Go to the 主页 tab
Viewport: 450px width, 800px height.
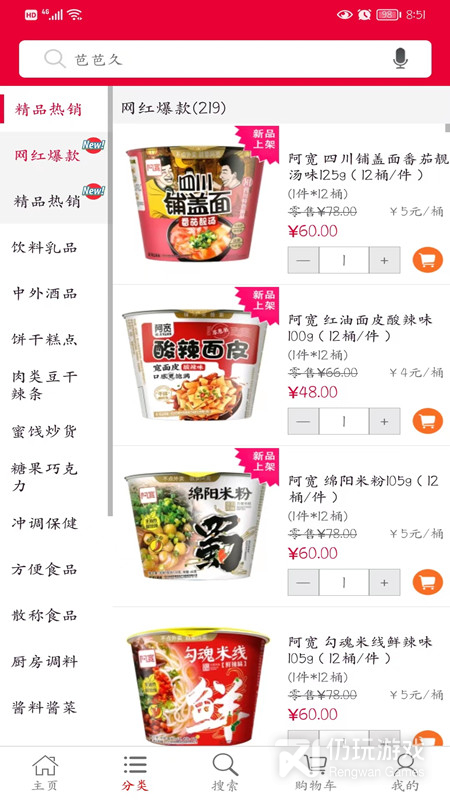pyautogui.click(x=45, y=773)
